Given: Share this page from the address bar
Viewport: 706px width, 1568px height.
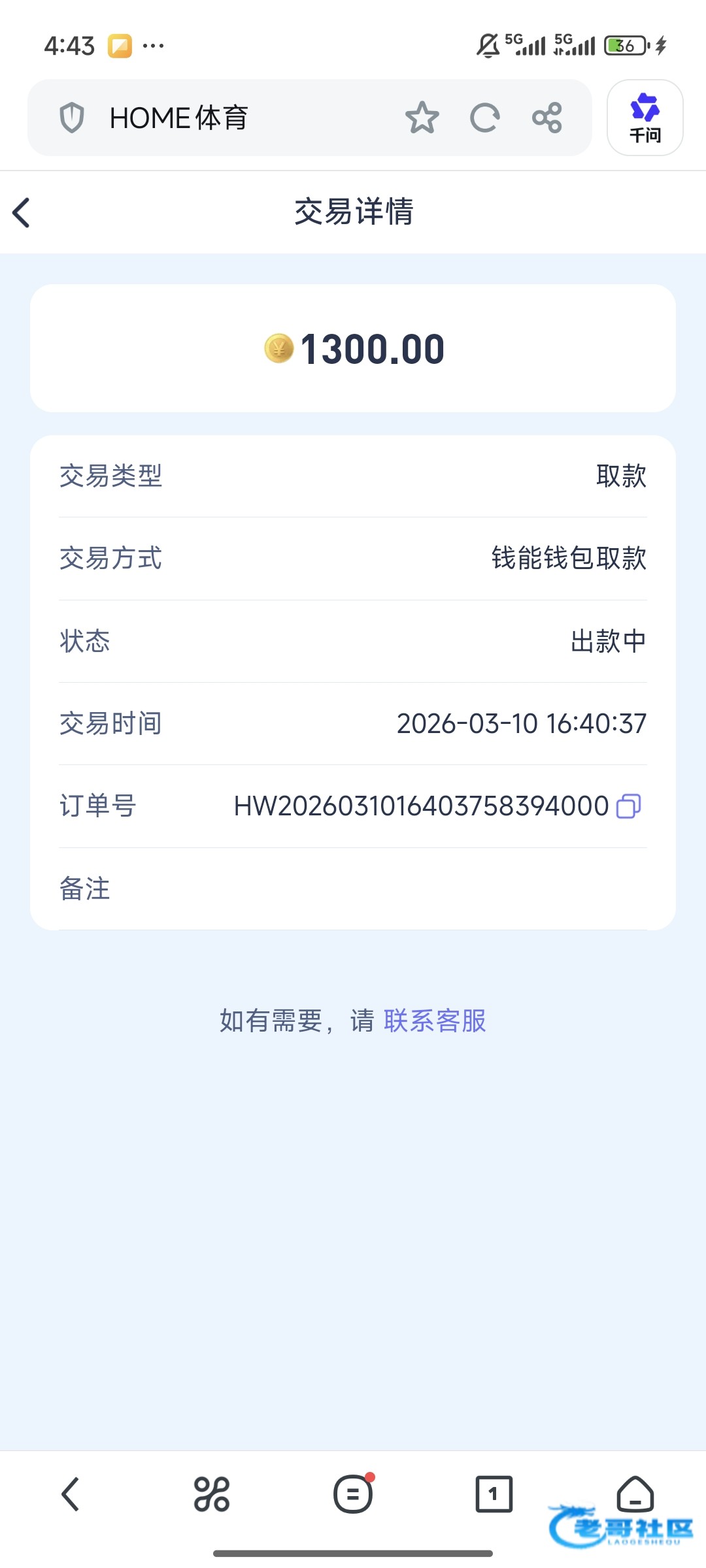Looking at the screenshot, I should click(547, 118).
